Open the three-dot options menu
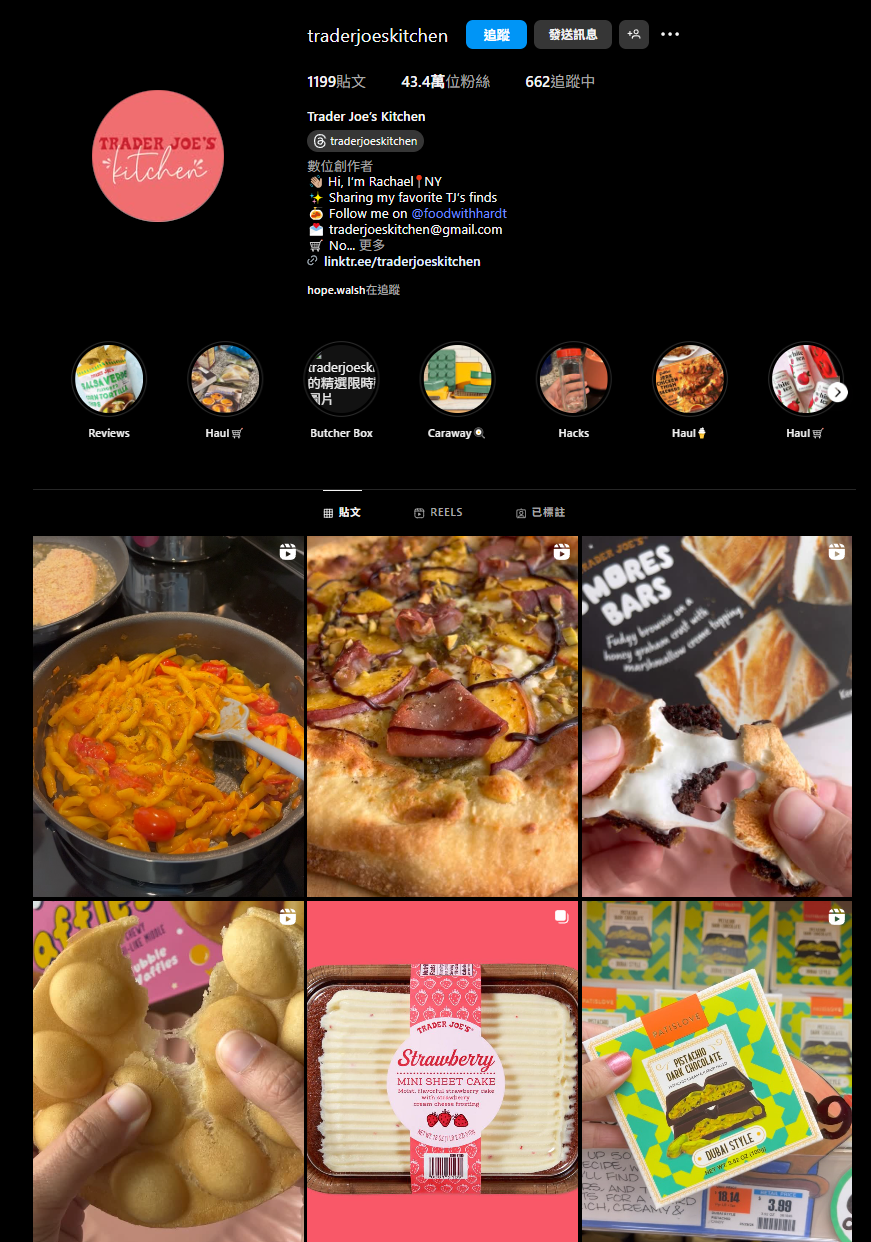The image size is (871, 1242). pos(670,35)
